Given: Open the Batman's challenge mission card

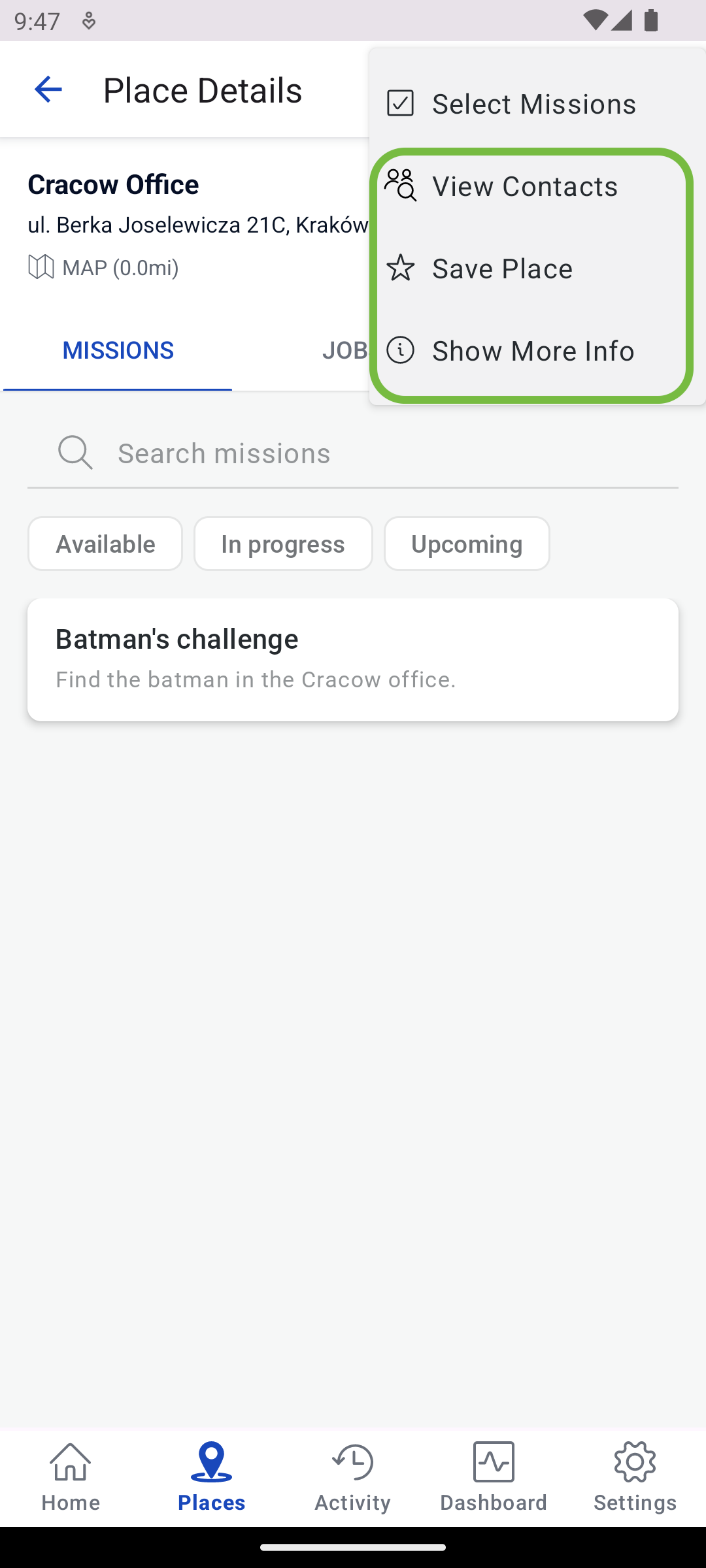Looking at the screenshot, I should coord(353,659).
